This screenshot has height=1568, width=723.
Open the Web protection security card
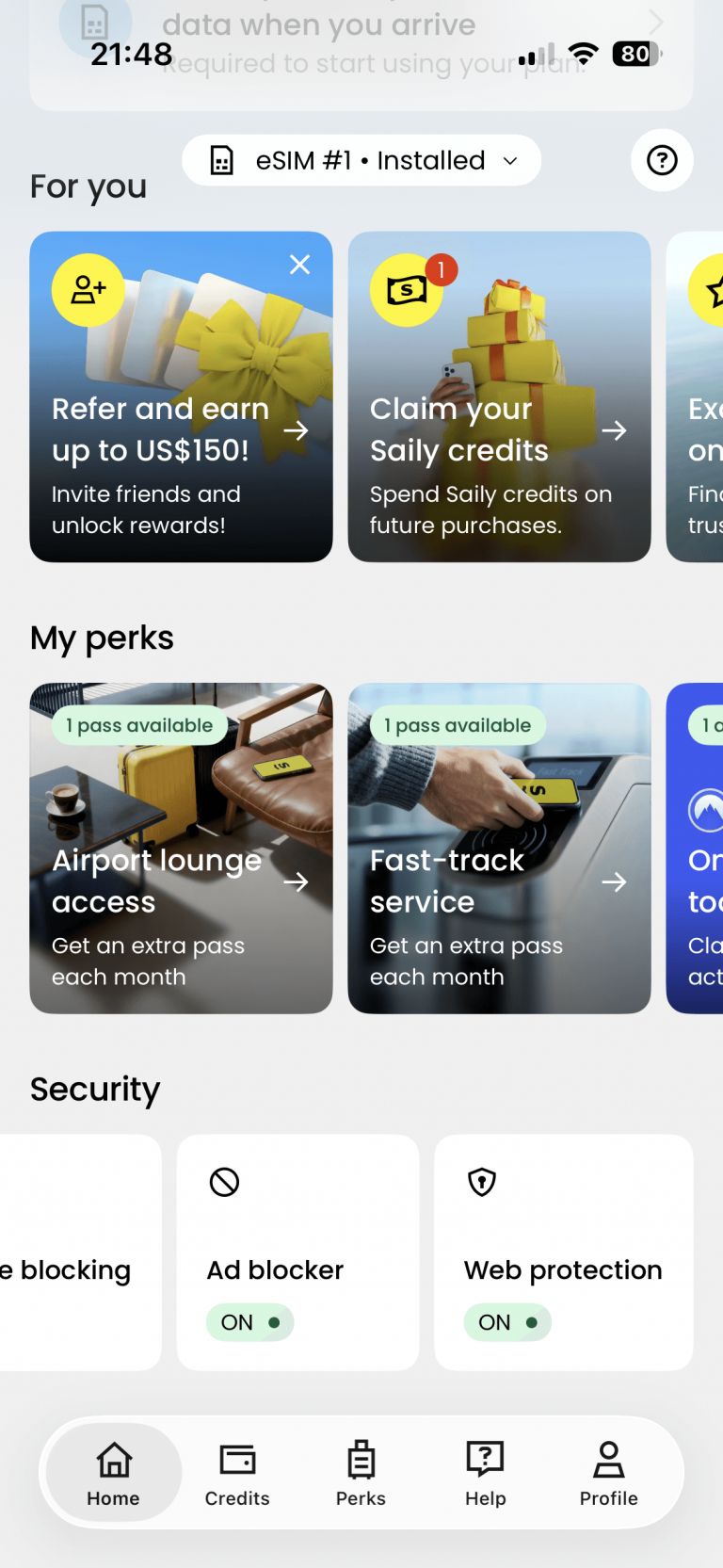coord(563,1252)
